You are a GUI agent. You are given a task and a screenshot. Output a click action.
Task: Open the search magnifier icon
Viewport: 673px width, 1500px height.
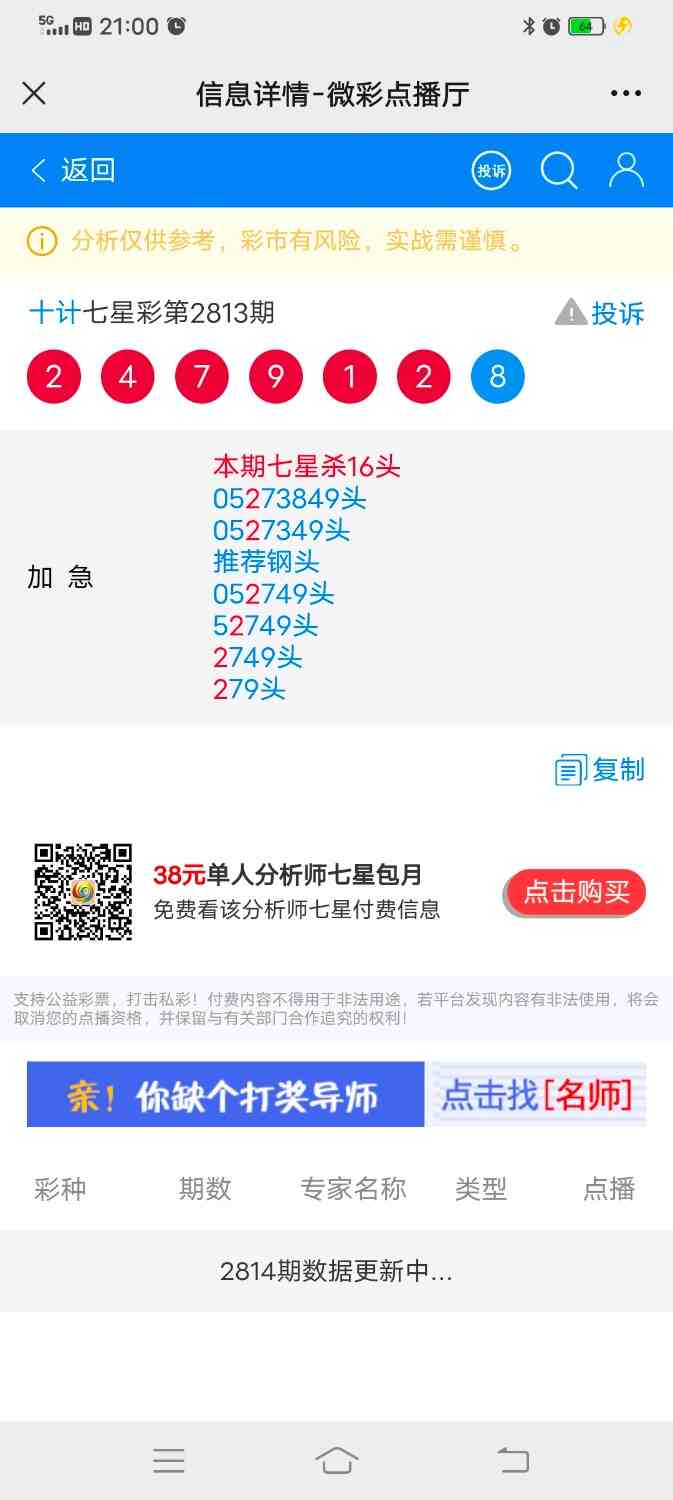[x=558, y=170]
